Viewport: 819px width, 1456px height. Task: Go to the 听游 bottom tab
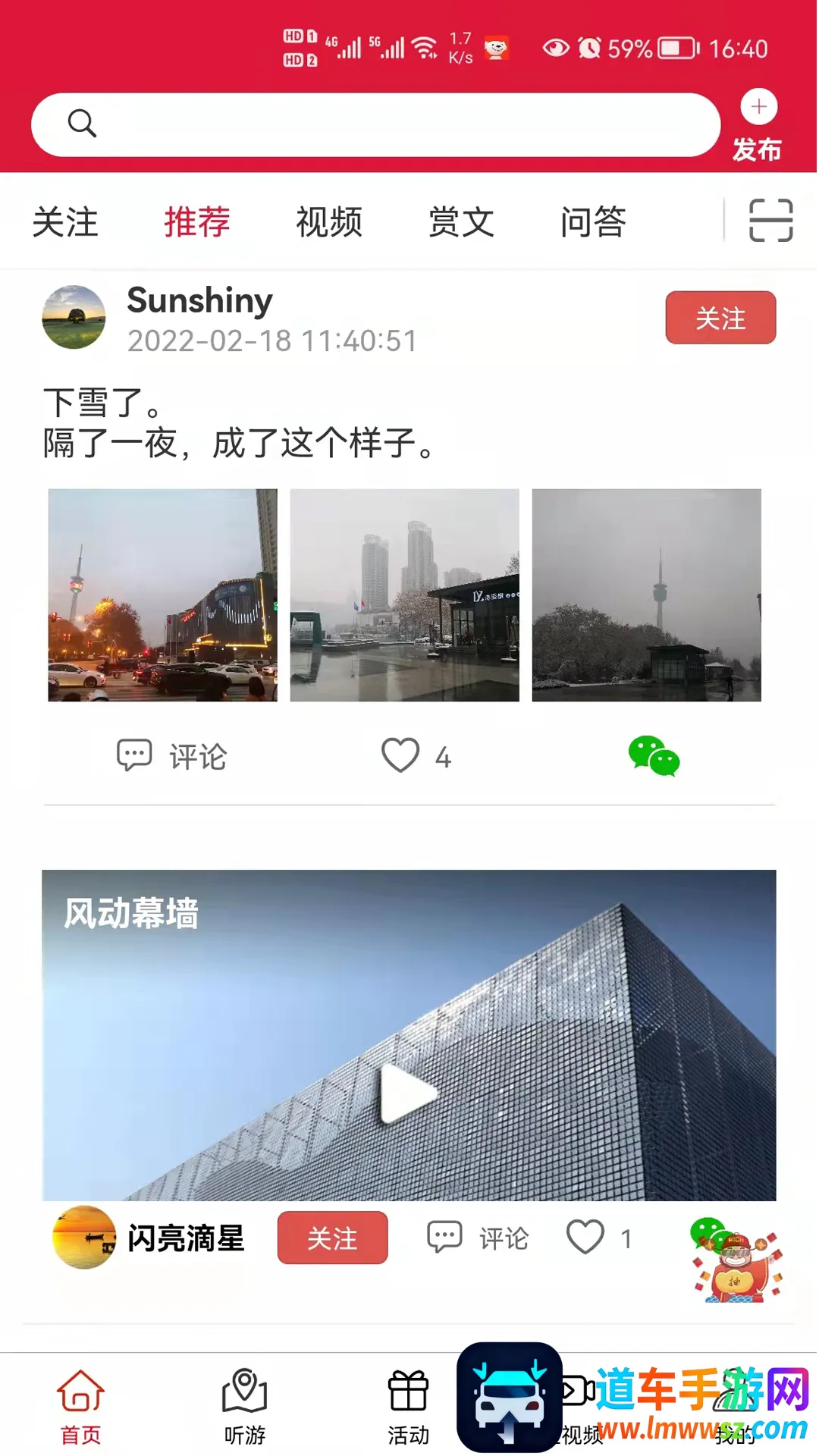[244, 1407]
